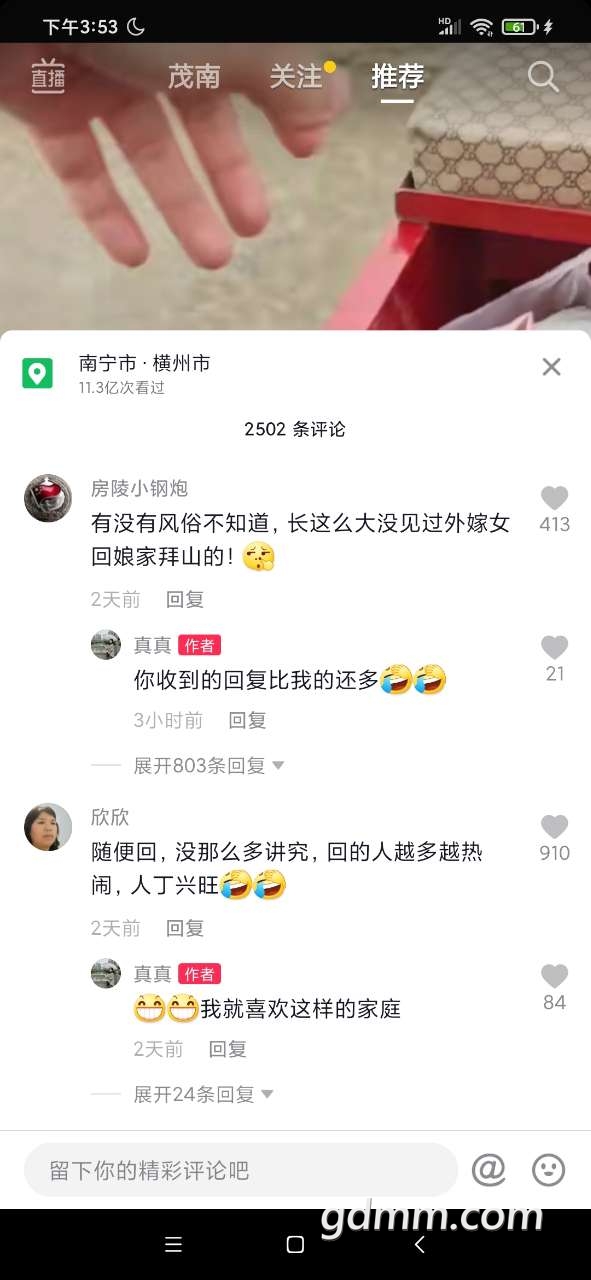The image size is (591, 1280).
Task: Reply to 欣欣's comment
Action: [x=185, y=928]
